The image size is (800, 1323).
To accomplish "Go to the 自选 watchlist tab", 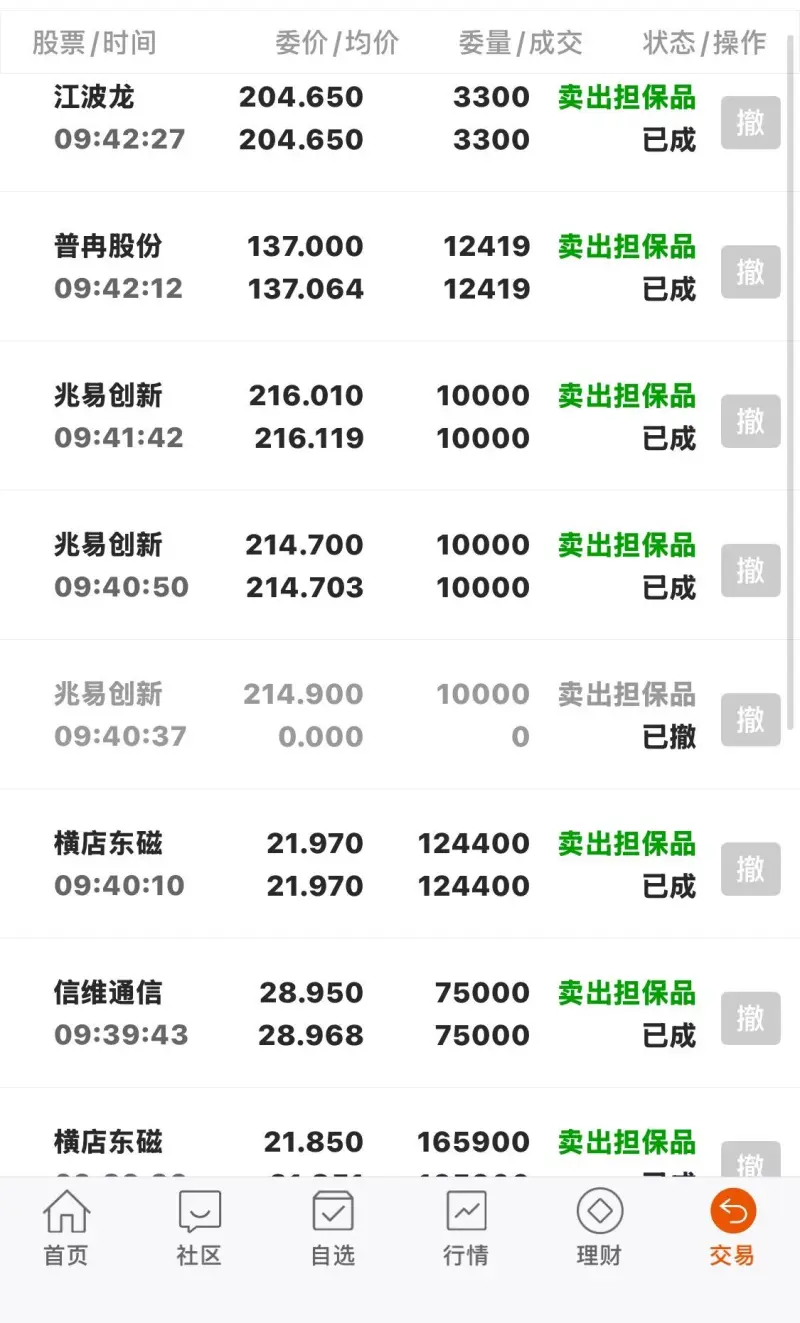I will pyautogui.click(x=333, y=1227).
